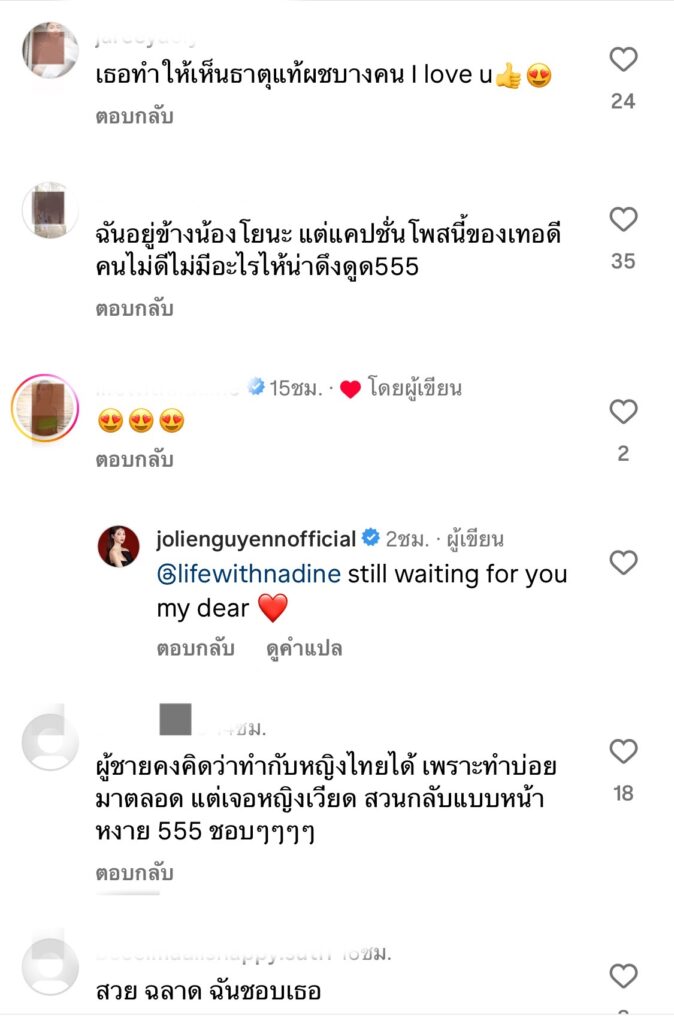The width and height of the screenshot is (674, 1024).
Task: Like the comment mentioning น้องโยนะ
Action: [623, 220]
